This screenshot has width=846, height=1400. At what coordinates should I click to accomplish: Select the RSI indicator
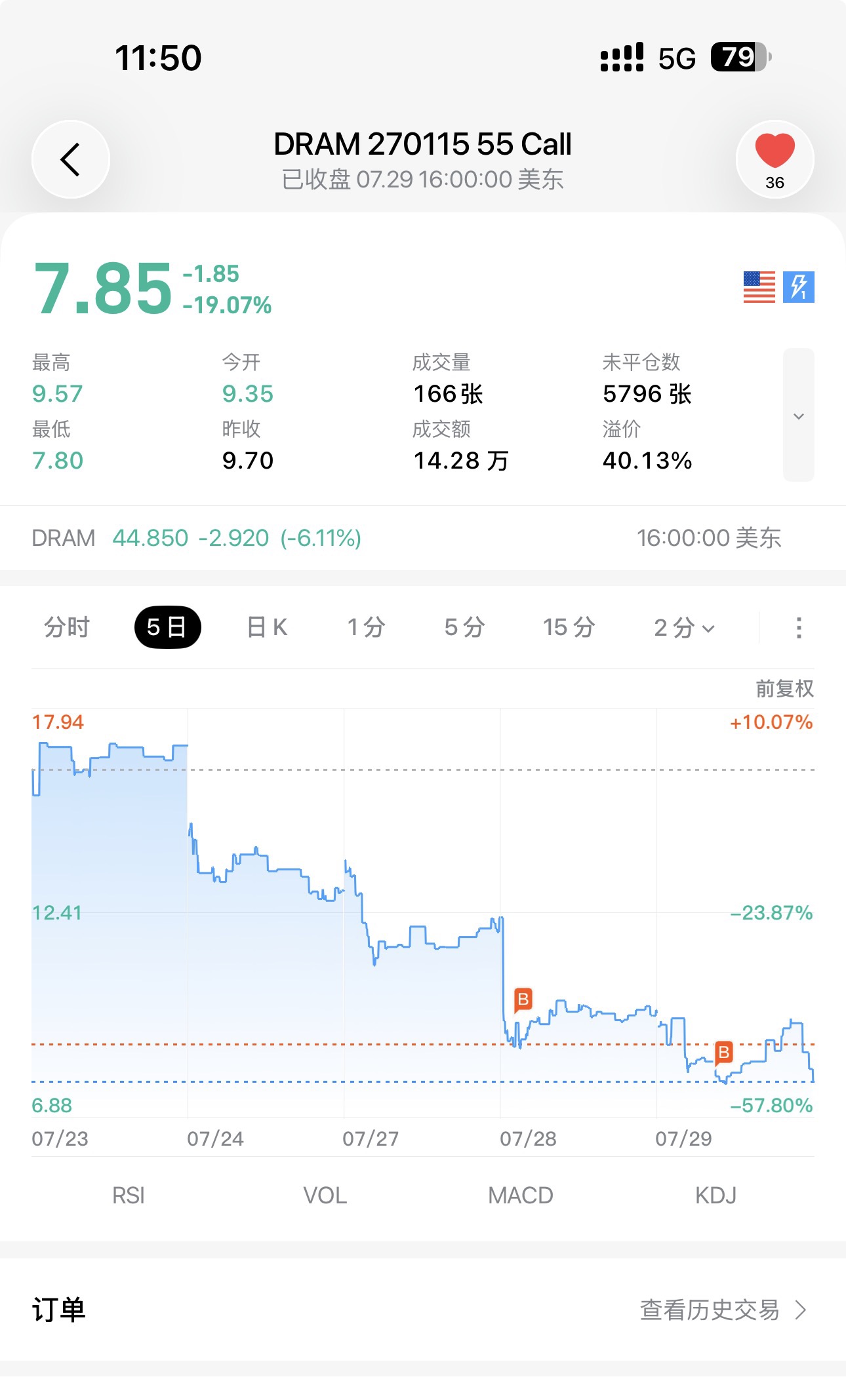pyautogui.click(x=129, y=1195)
